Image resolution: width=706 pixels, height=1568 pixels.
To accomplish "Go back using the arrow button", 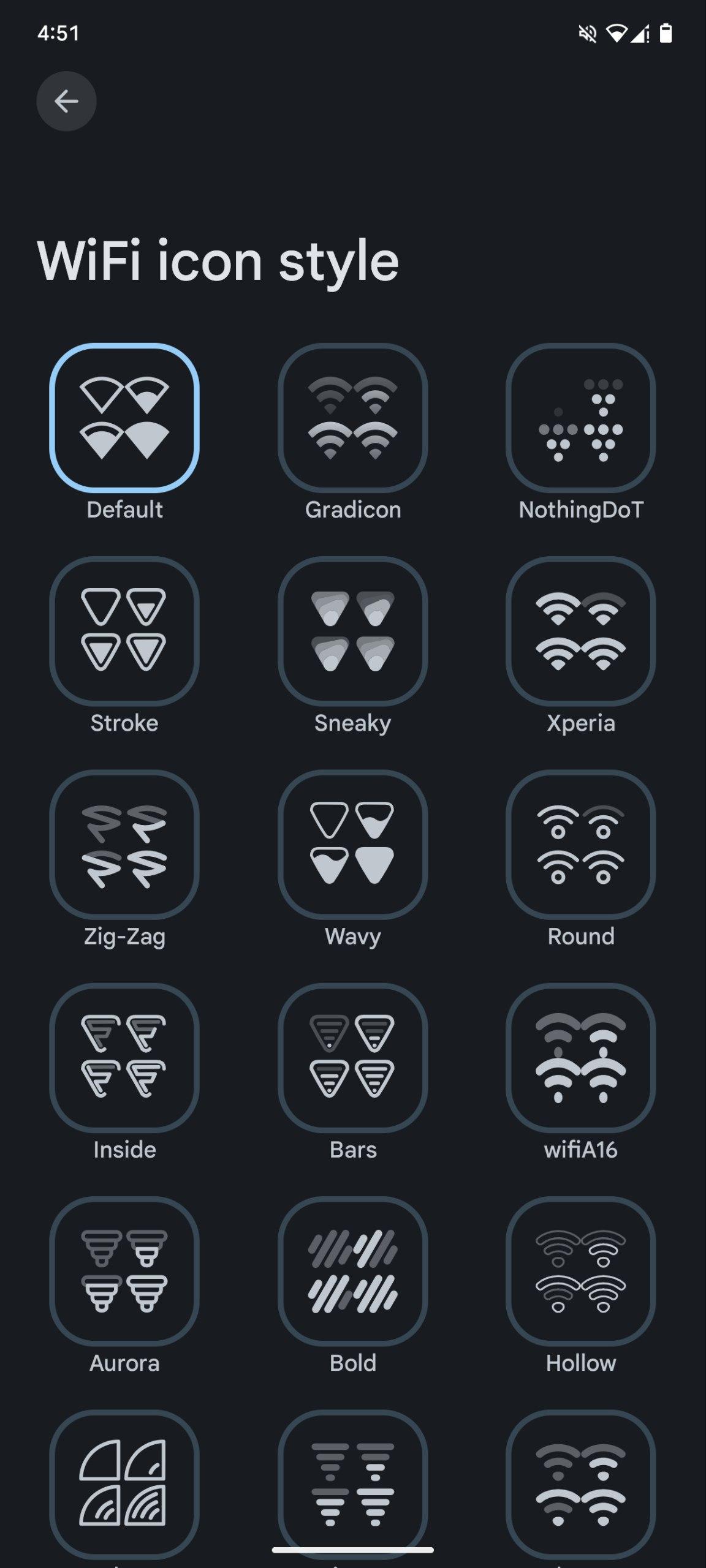I will pyautogui.click(x=66, y=101).
